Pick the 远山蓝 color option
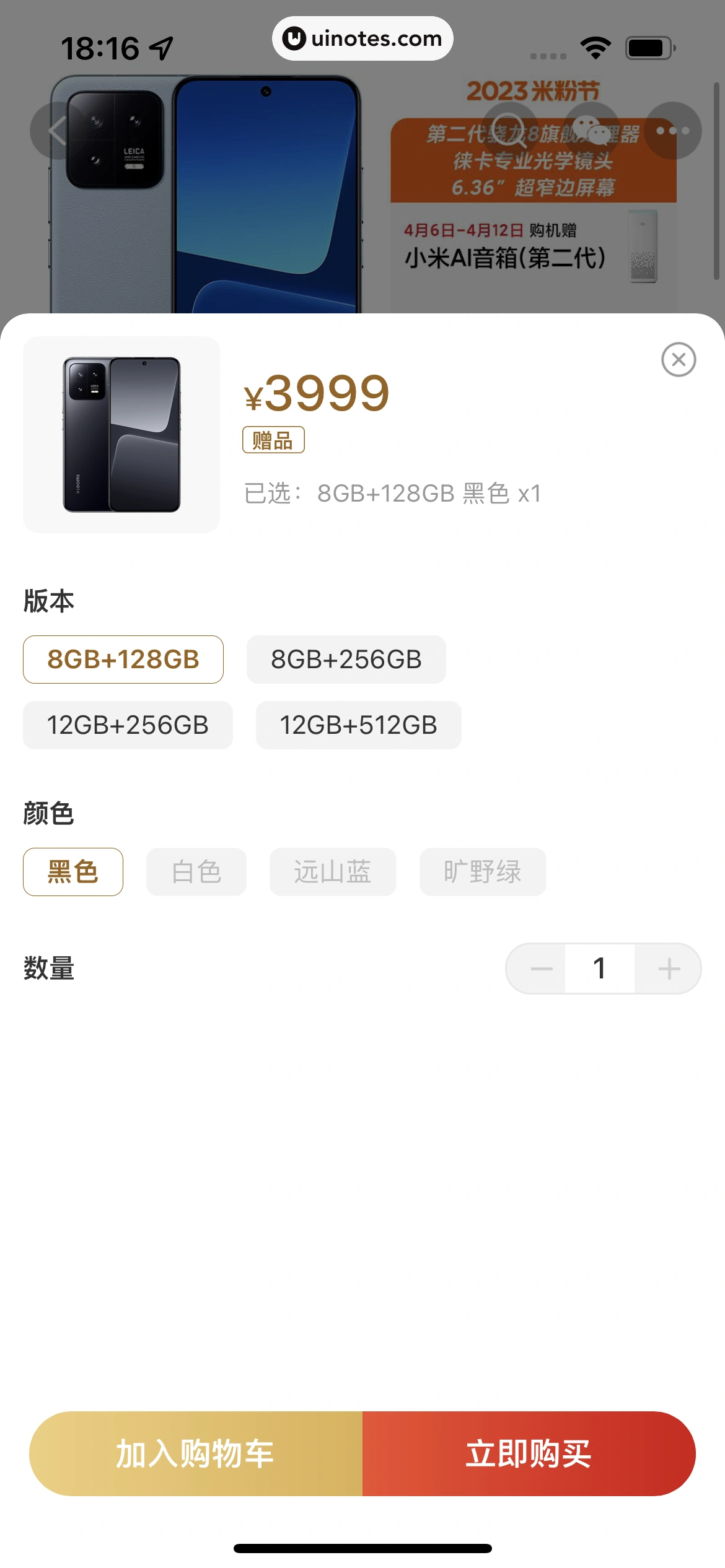 333,872
